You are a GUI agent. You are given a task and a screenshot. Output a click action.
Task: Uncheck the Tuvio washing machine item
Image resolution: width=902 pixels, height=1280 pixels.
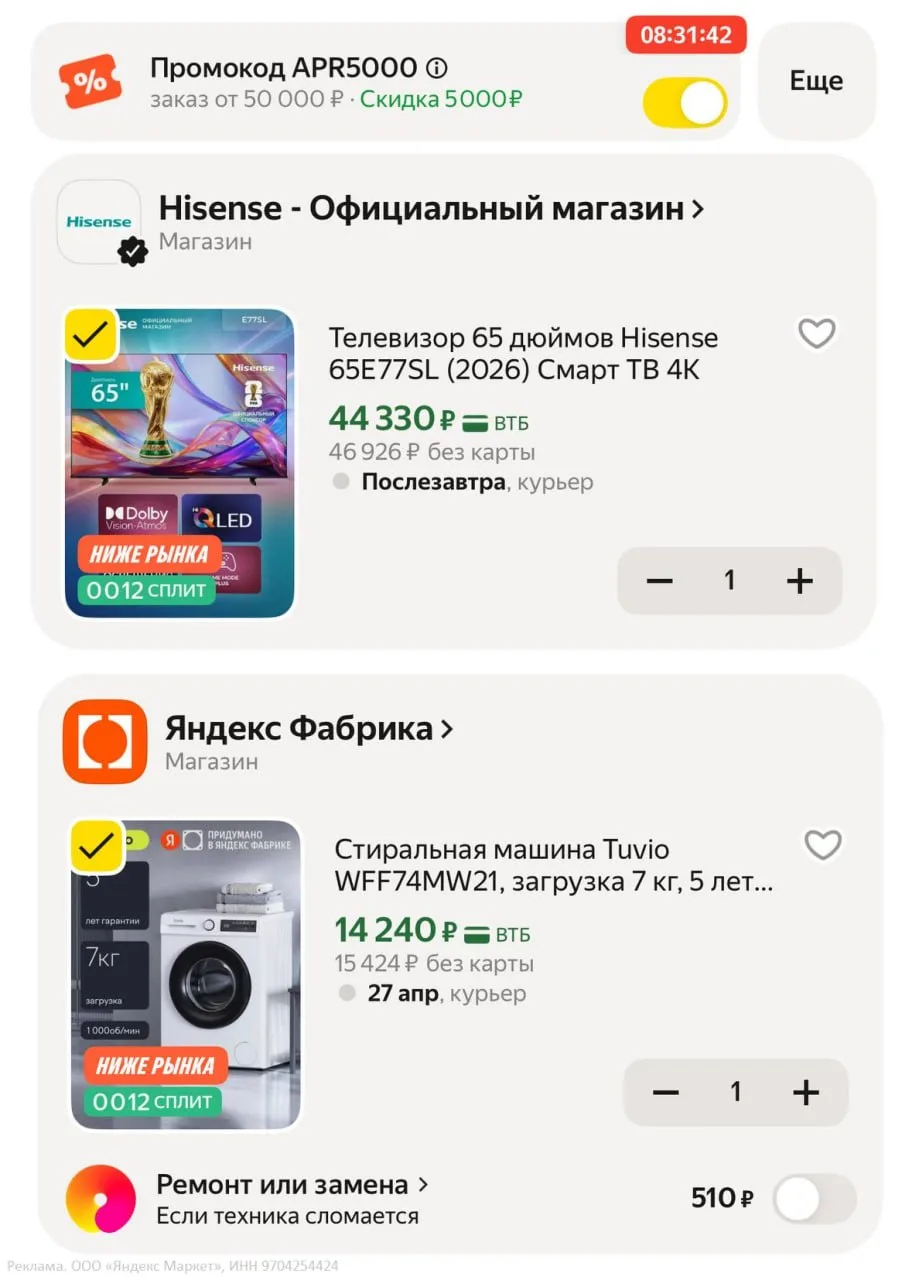[x=97, y=846]
